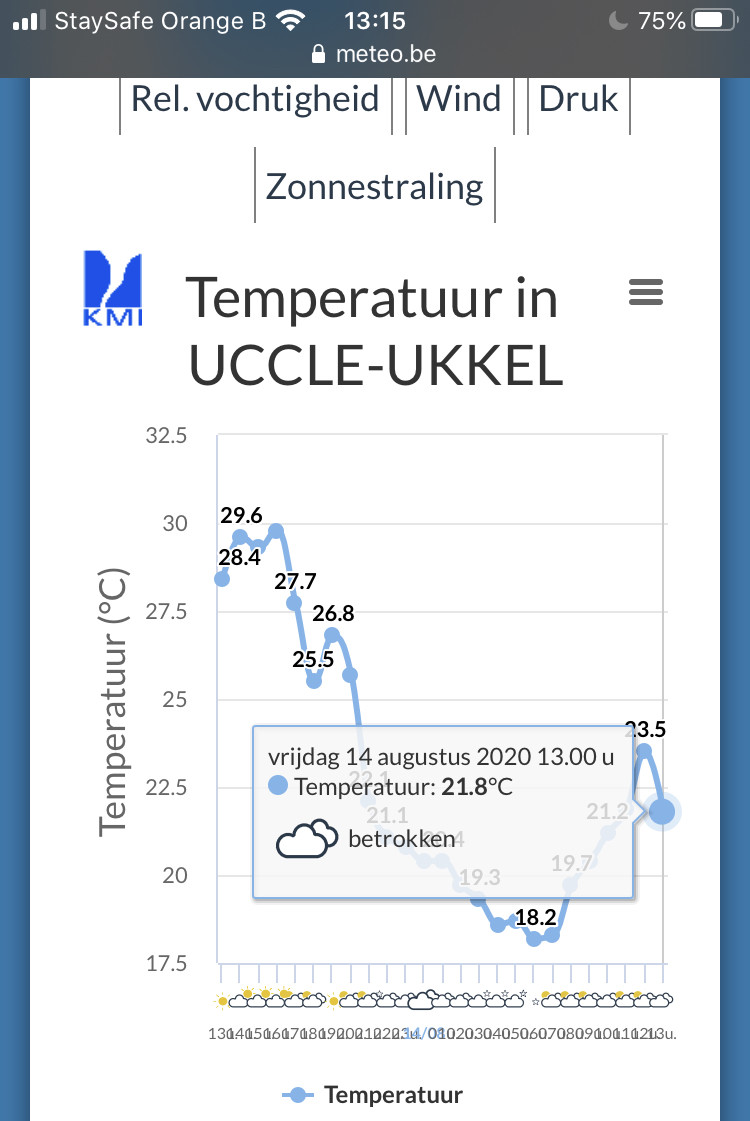Select the Druk tab
This screenshot has height=1121, width=750.
click(x=578, y=99)
